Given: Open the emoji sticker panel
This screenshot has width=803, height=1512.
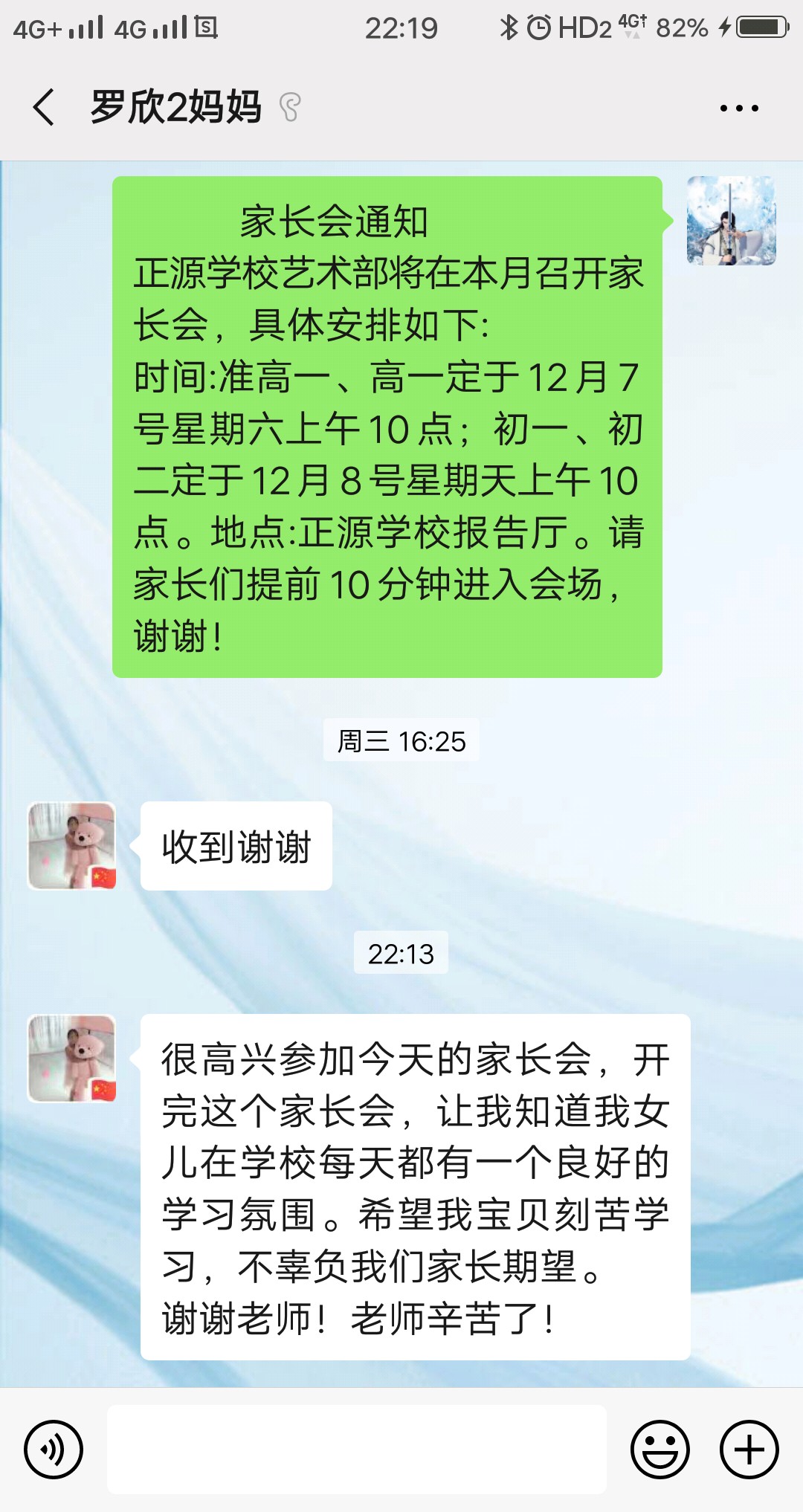Looking at the screenshot, I should click(660, 1449).
